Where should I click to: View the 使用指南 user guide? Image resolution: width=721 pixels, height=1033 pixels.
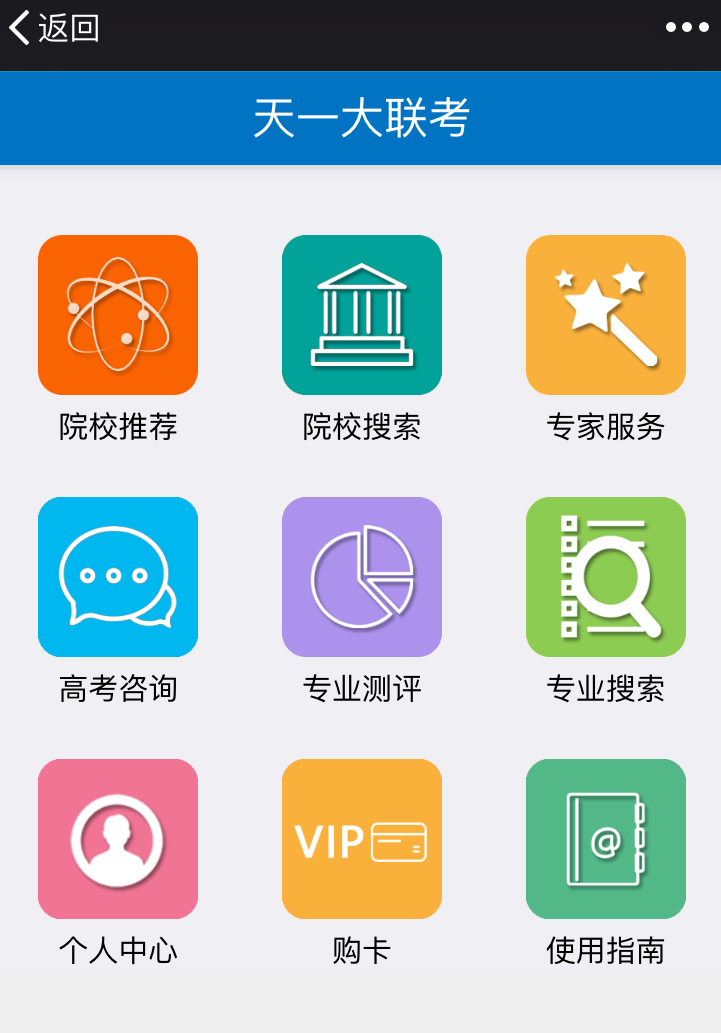(606, 839)
